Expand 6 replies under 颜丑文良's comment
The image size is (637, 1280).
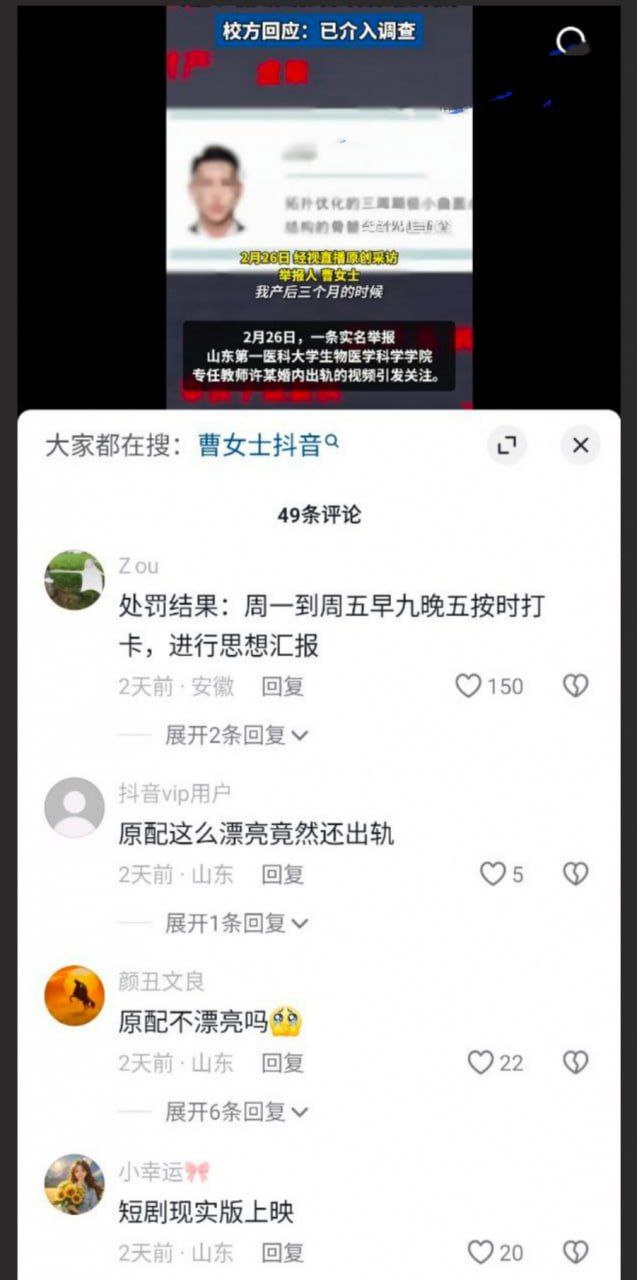(236, 1111)
